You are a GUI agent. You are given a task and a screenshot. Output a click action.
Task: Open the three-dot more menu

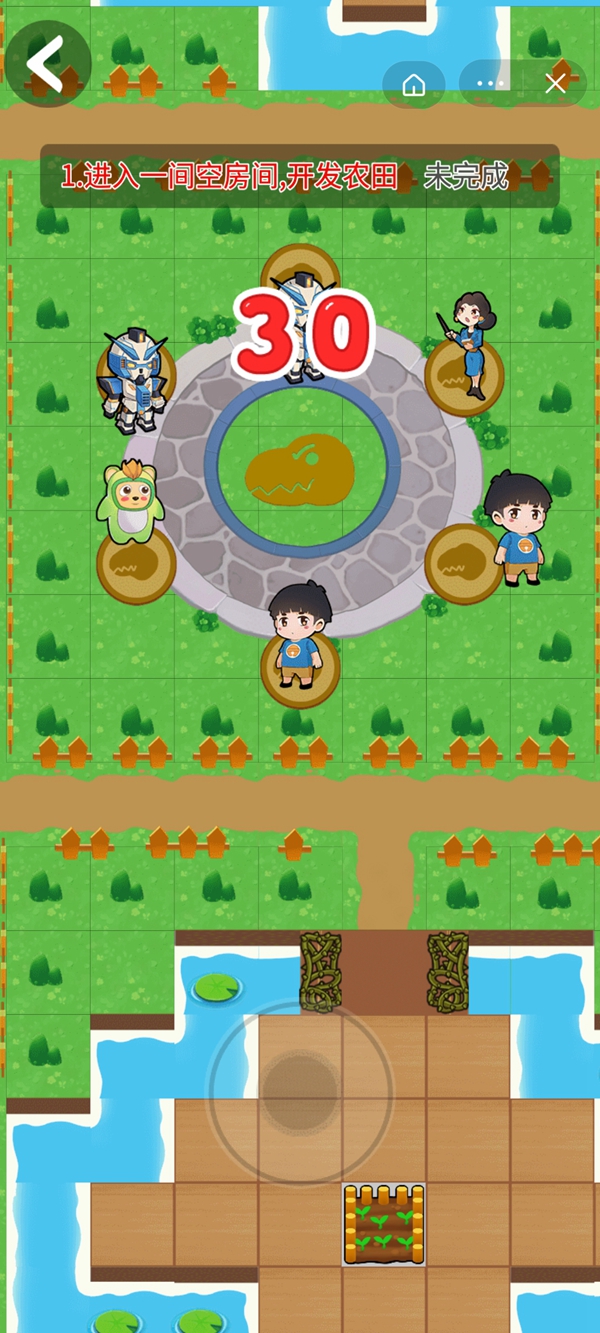click(x=491, y=84)
